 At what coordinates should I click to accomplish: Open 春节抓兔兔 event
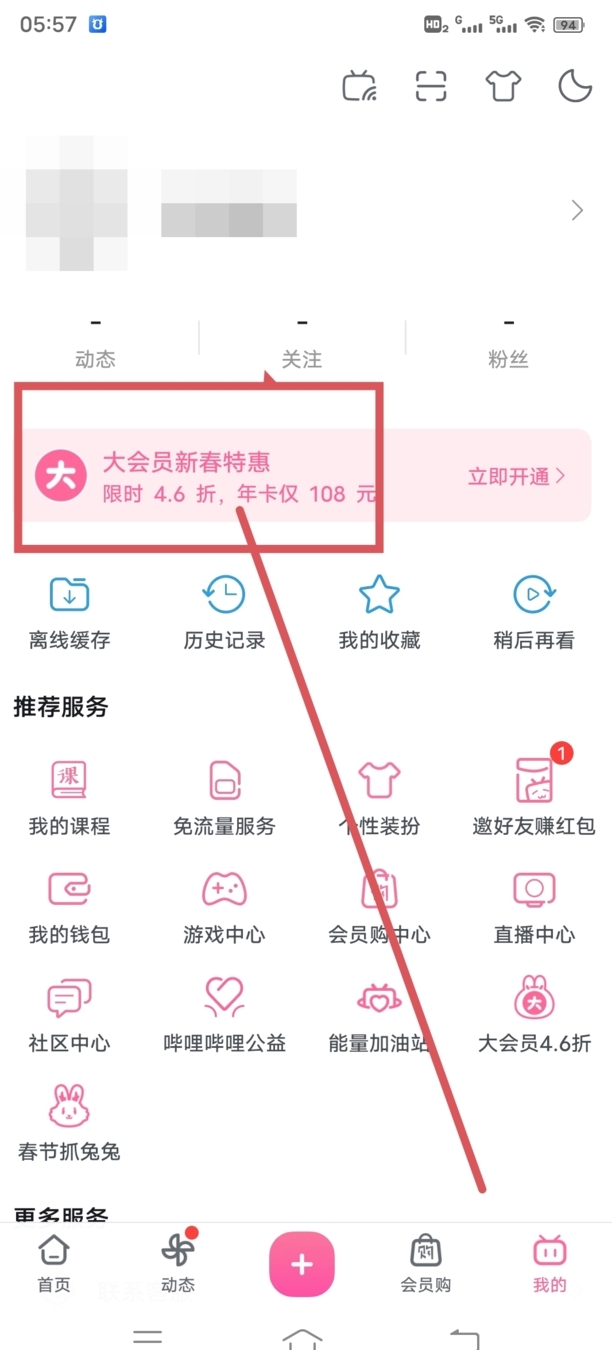70,1122
